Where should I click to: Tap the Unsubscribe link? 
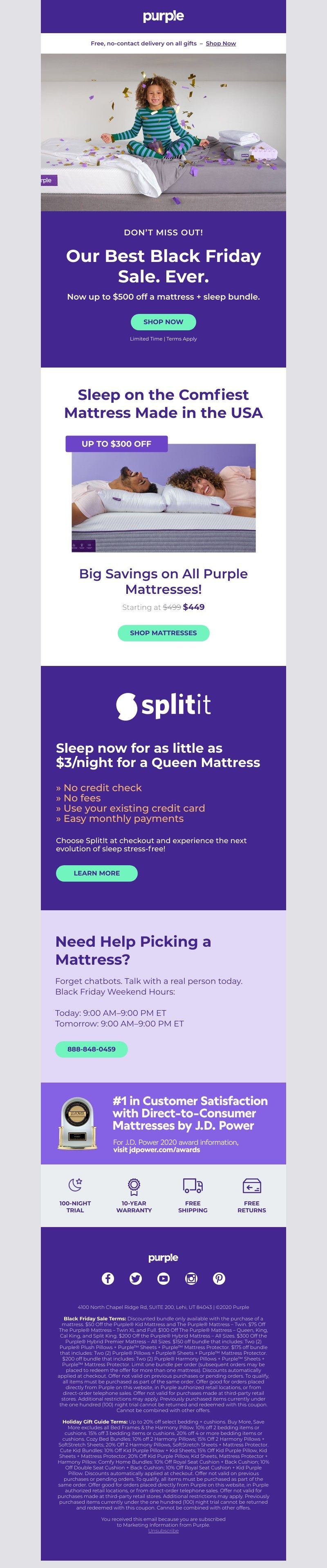[163, 1530]
